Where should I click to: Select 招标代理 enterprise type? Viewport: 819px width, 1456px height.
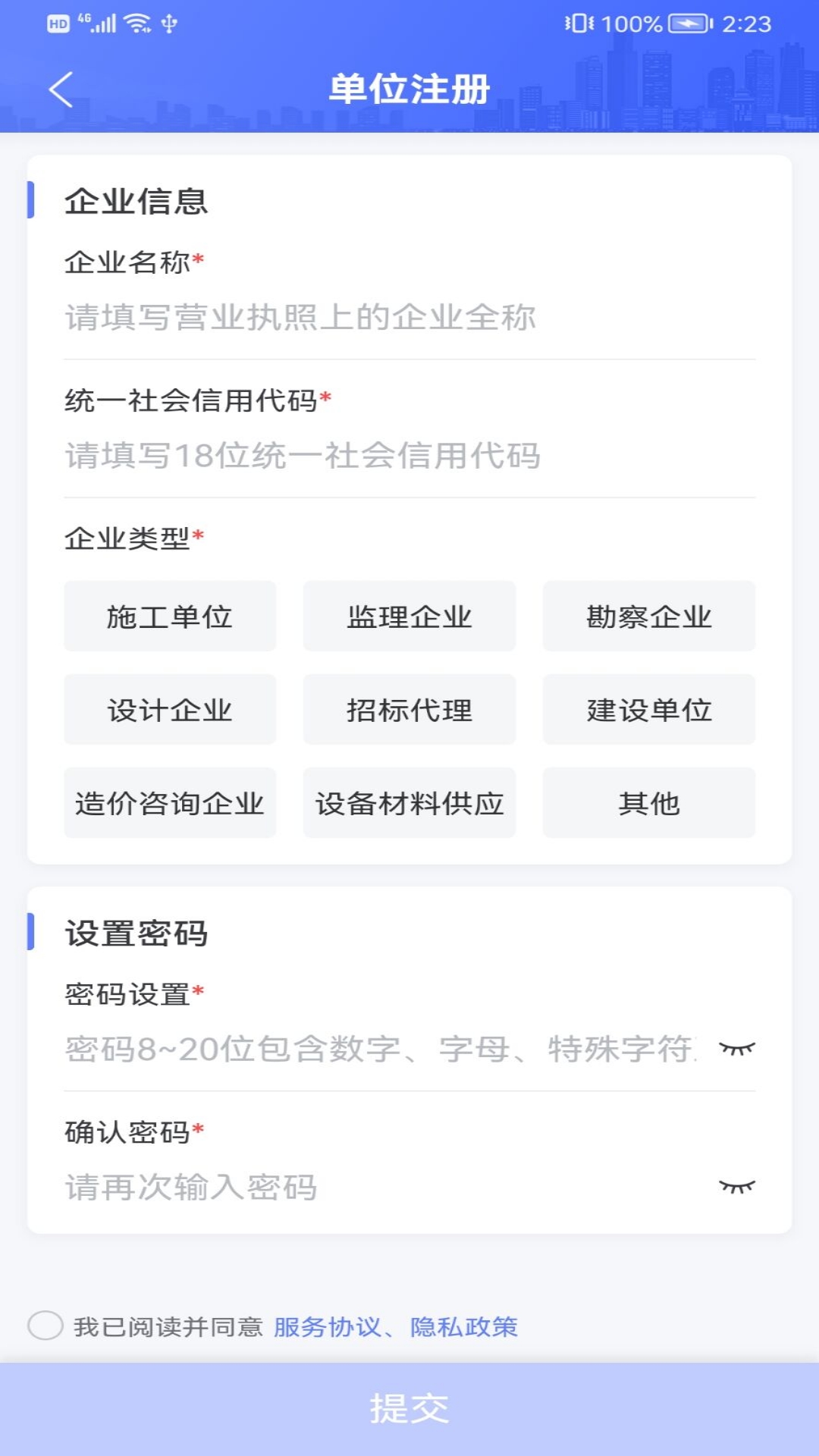[409, 710]
